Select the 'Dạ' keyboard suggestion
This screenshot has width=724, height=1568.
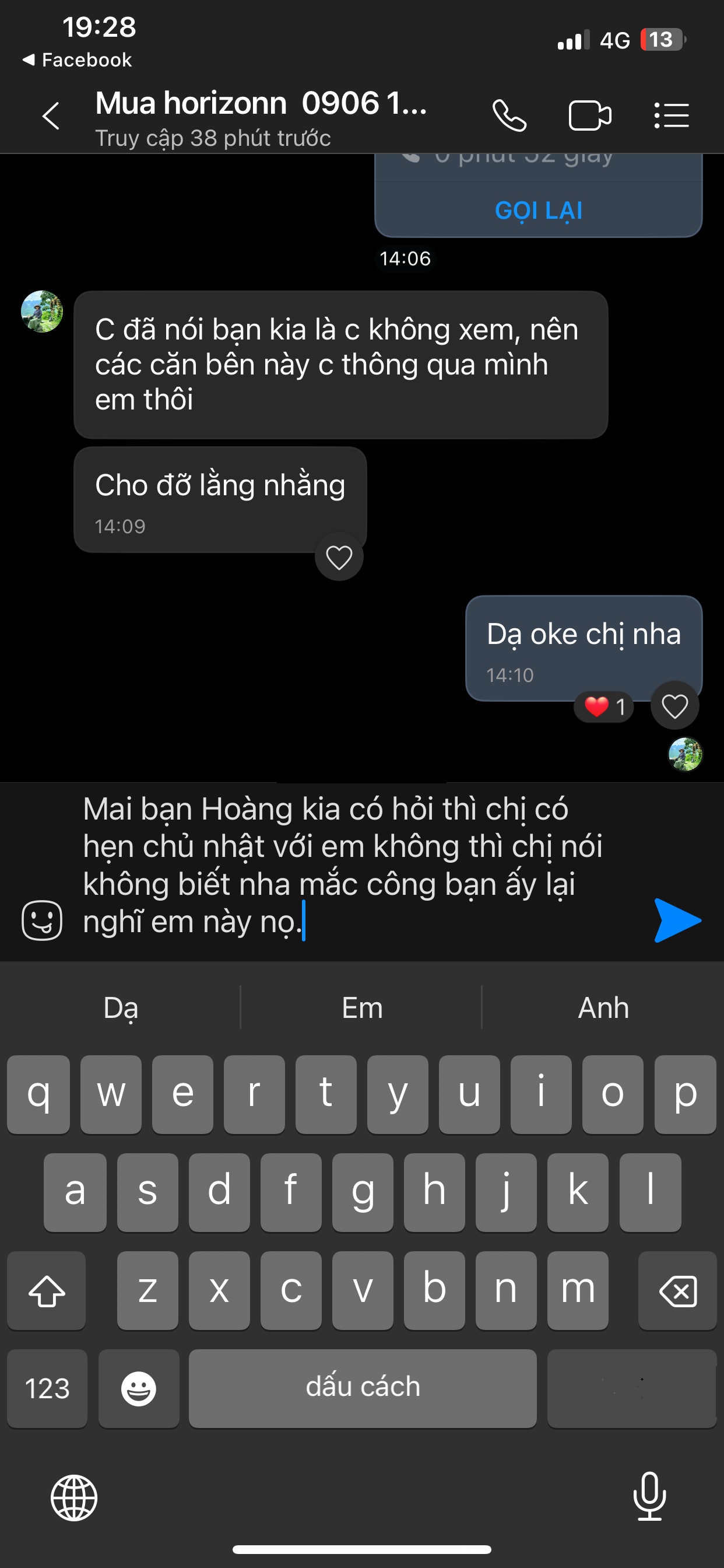pos(121,1007)
